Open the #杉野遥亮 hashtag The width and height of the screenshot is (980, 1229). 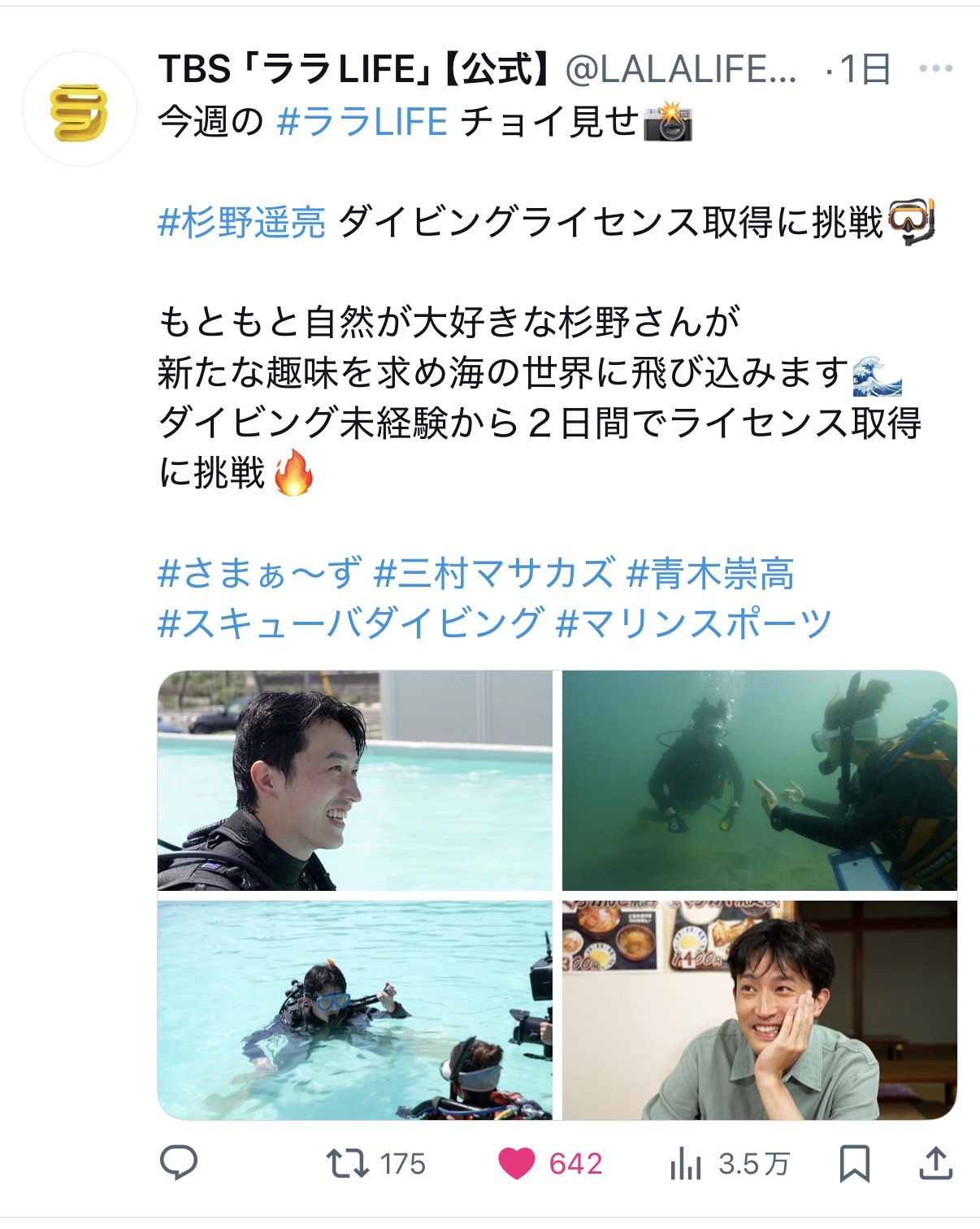click(241, 222)
